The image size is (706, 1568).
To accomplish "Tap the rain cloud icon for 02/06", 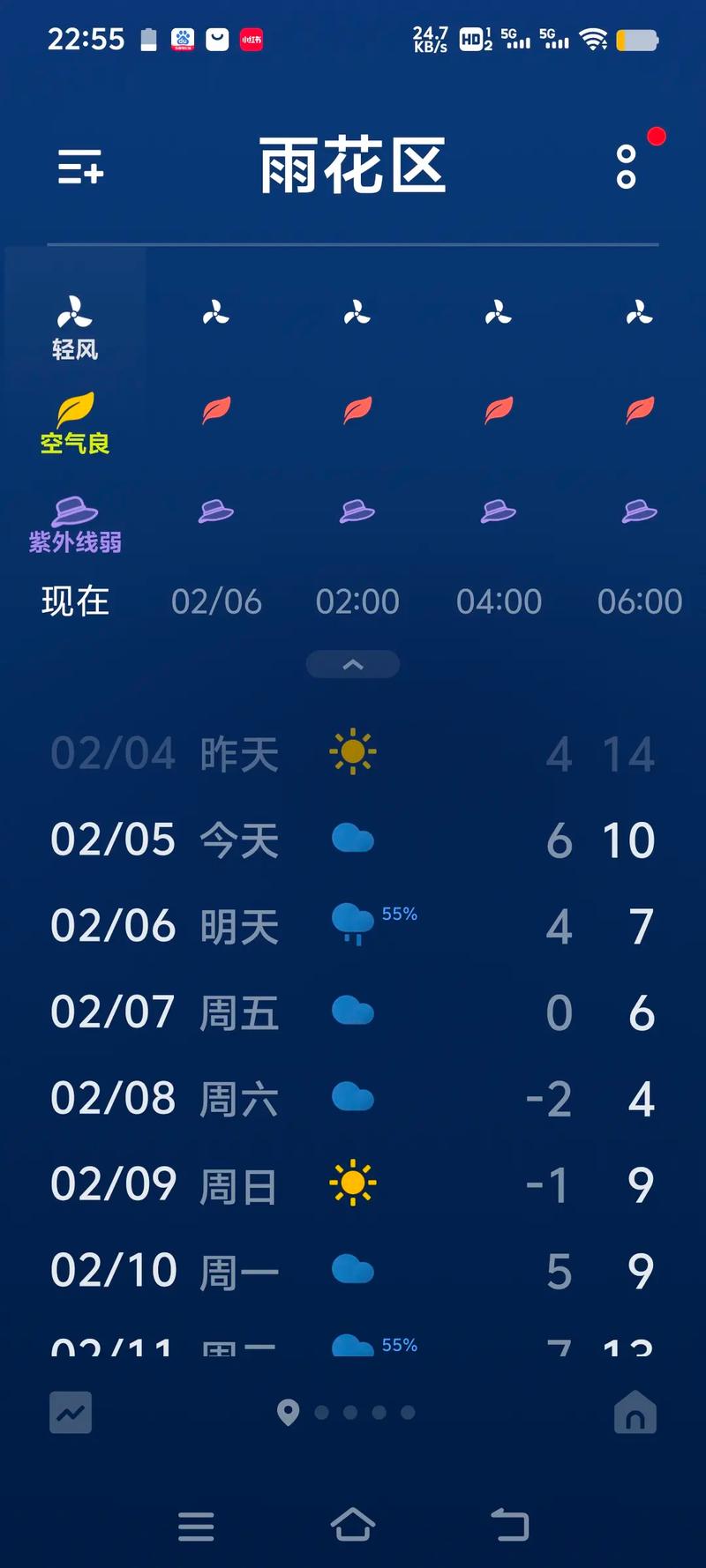I will [351, 922].
